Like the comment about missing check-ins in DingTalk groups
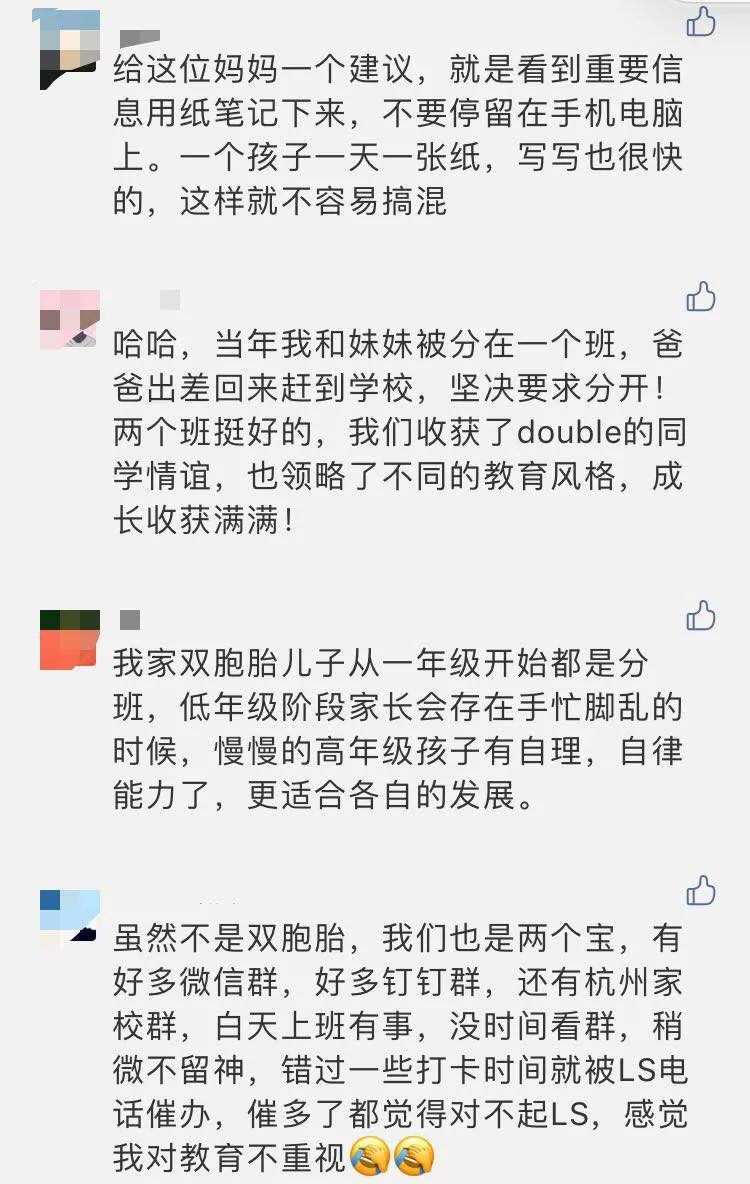This screenshot has height=1184, width=750. click(701, 890)
